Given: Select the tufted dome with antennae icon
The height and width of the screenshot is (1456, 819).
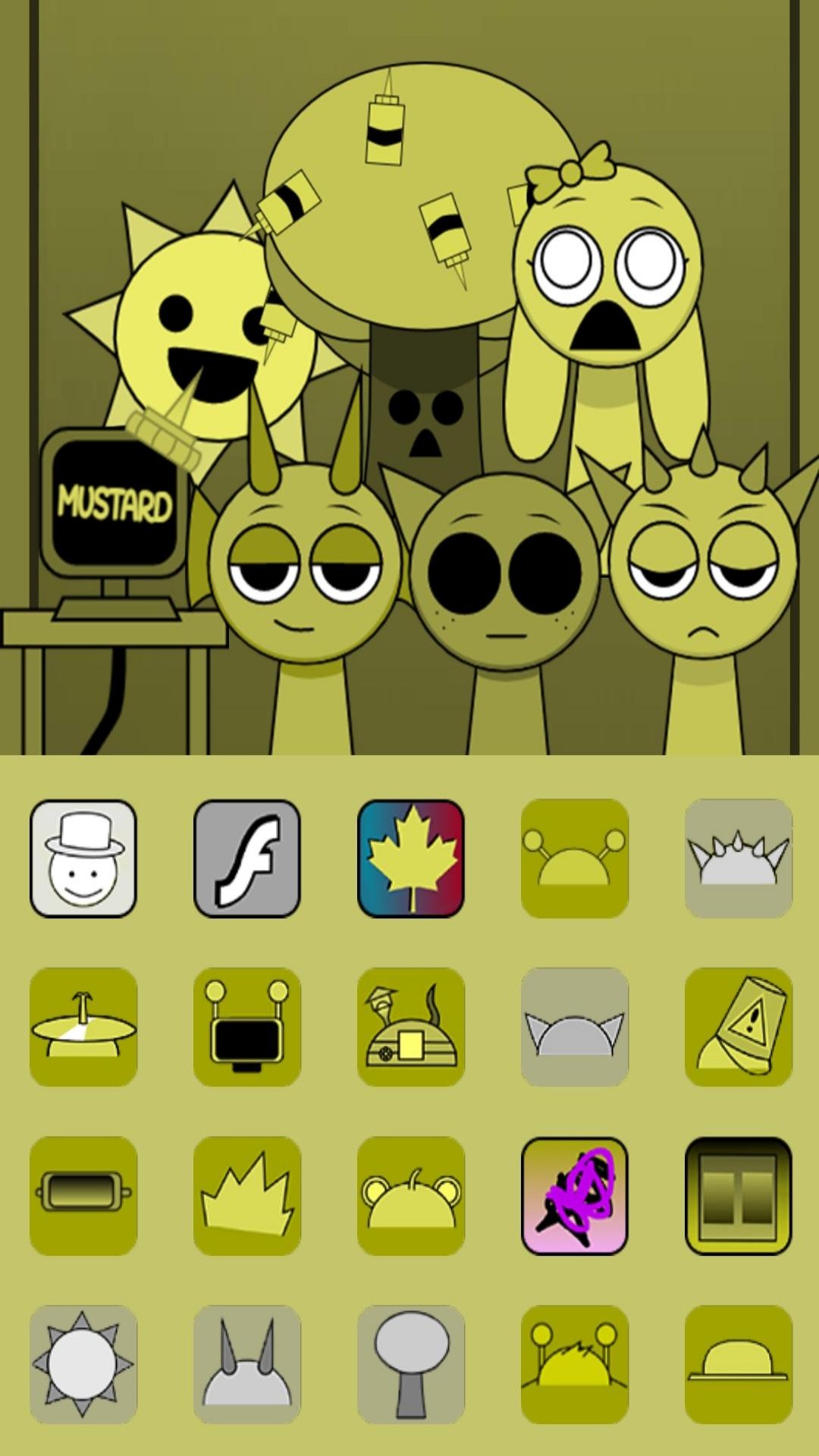Looking at the screenshot, I should coord(575,1363).
